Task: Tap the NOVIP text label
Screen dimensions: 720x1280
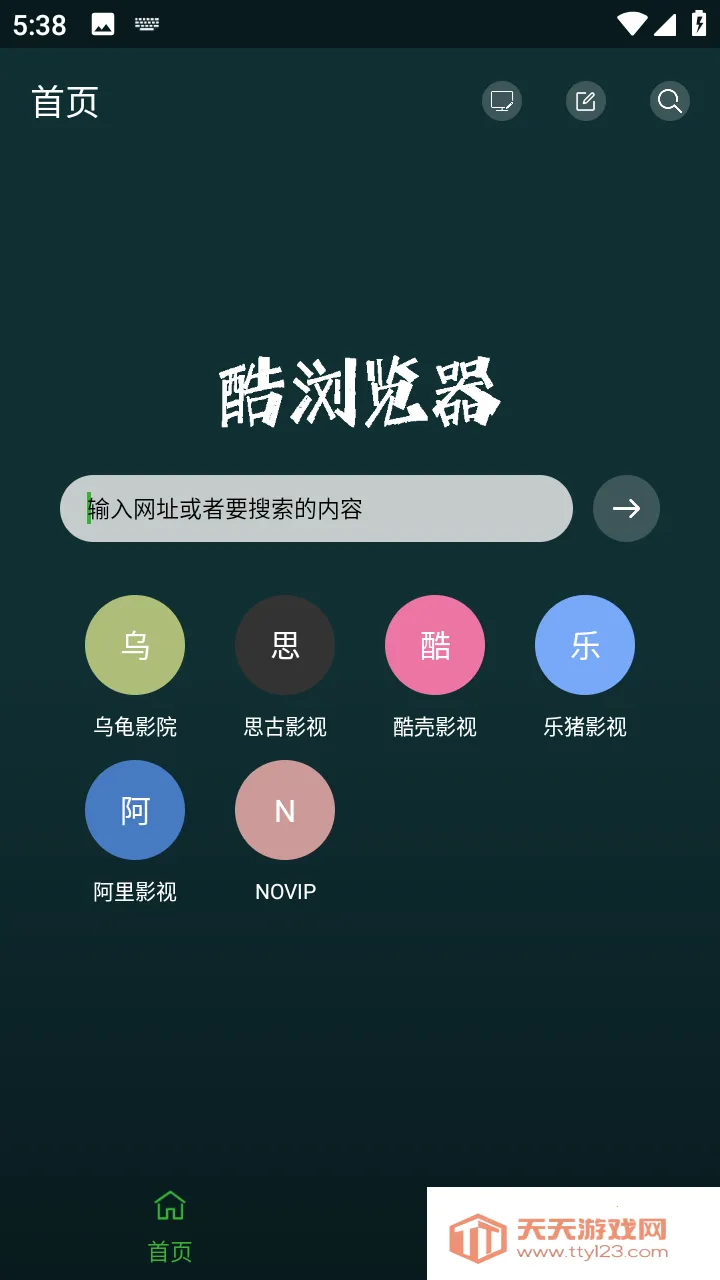Action: (284, 891)
